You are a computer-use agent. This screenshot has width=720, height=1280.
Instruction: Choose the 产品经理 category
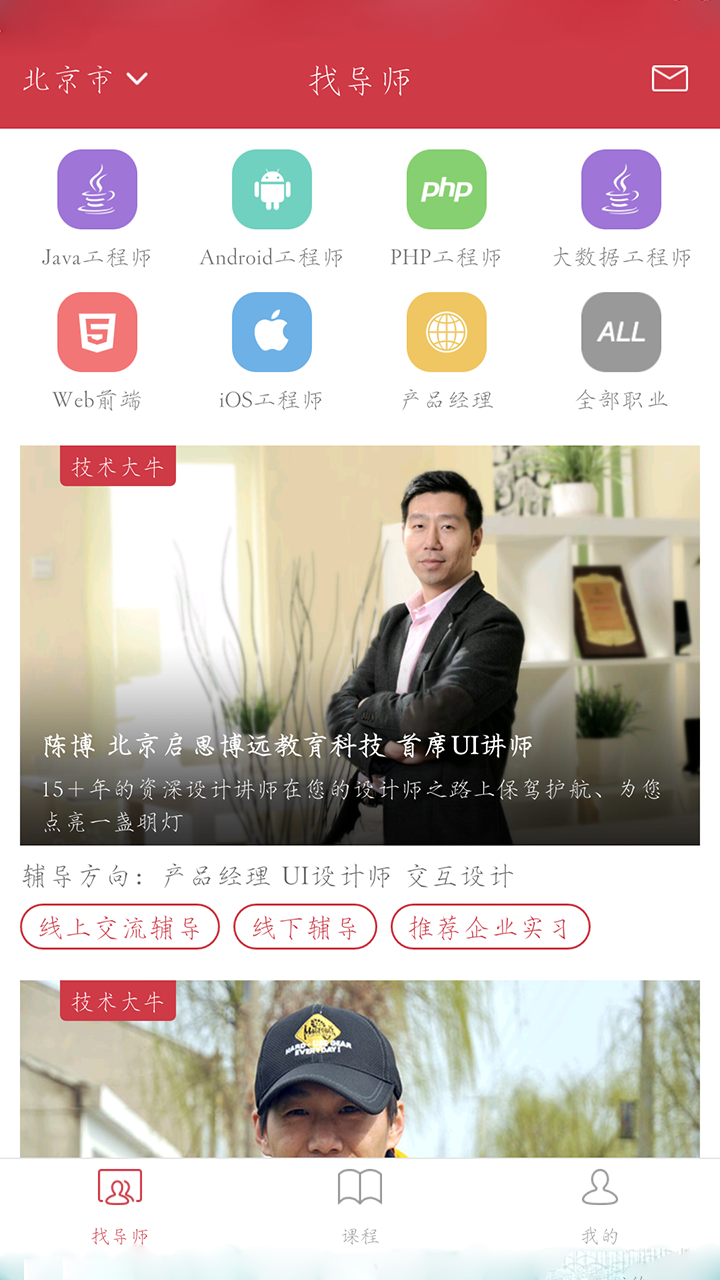click(446, 352)
